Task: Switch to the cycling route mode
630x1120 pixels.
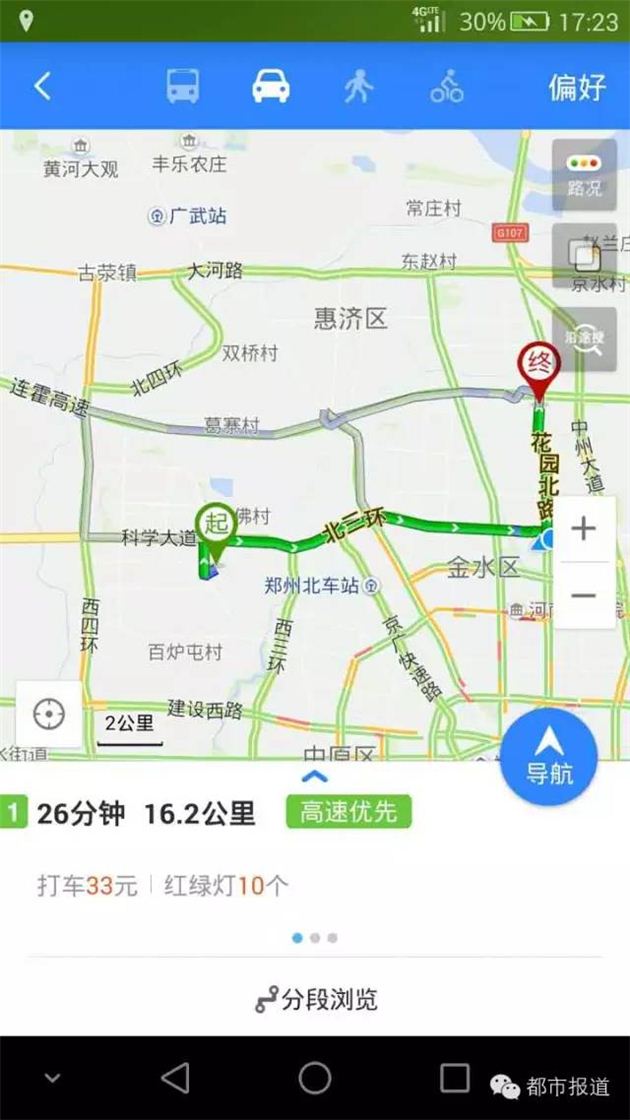Action: point(447,87)
